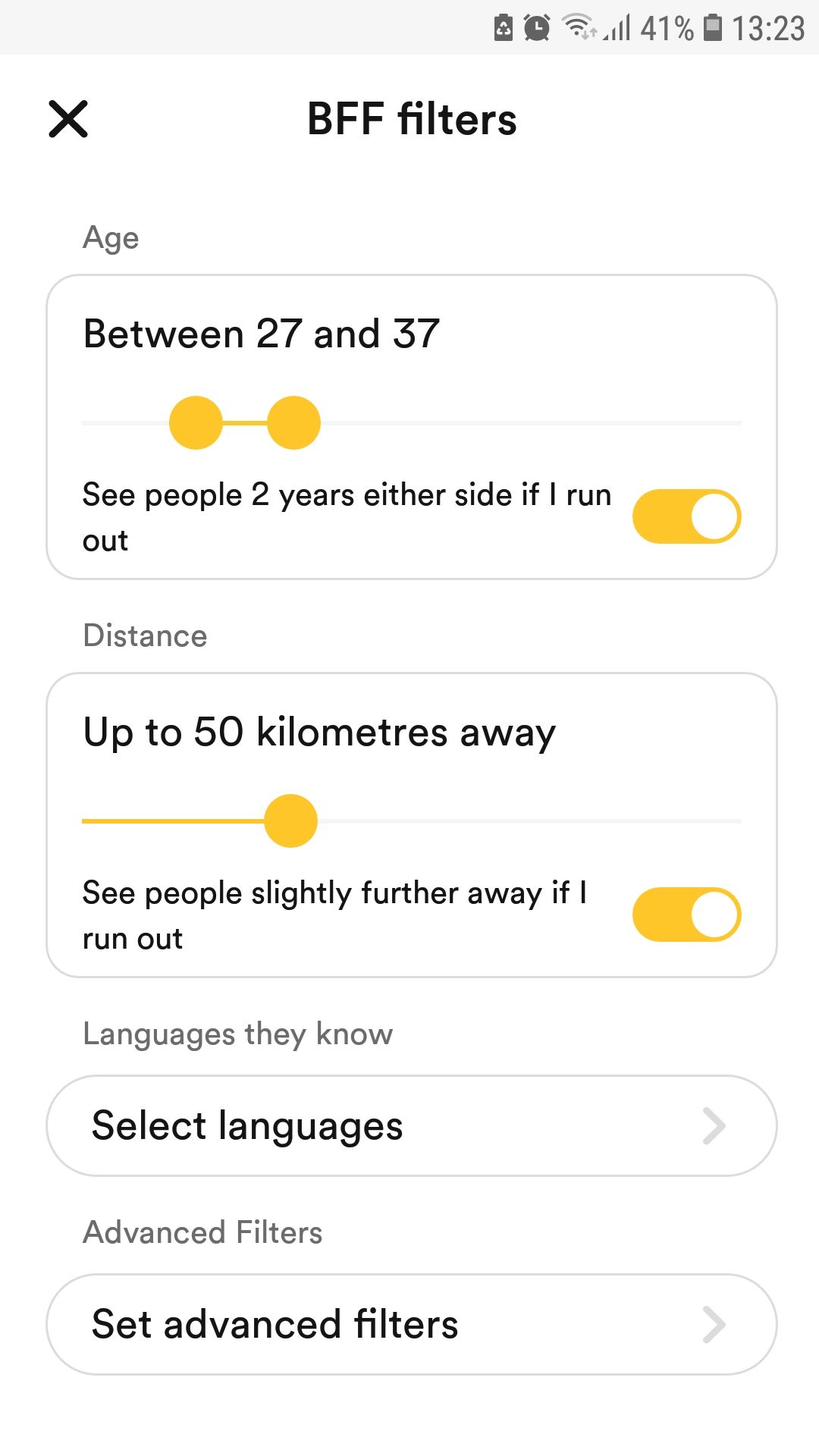Tap the minimum age slider handle
This screenshot has width=819, height=1456.
click(196, 422)
